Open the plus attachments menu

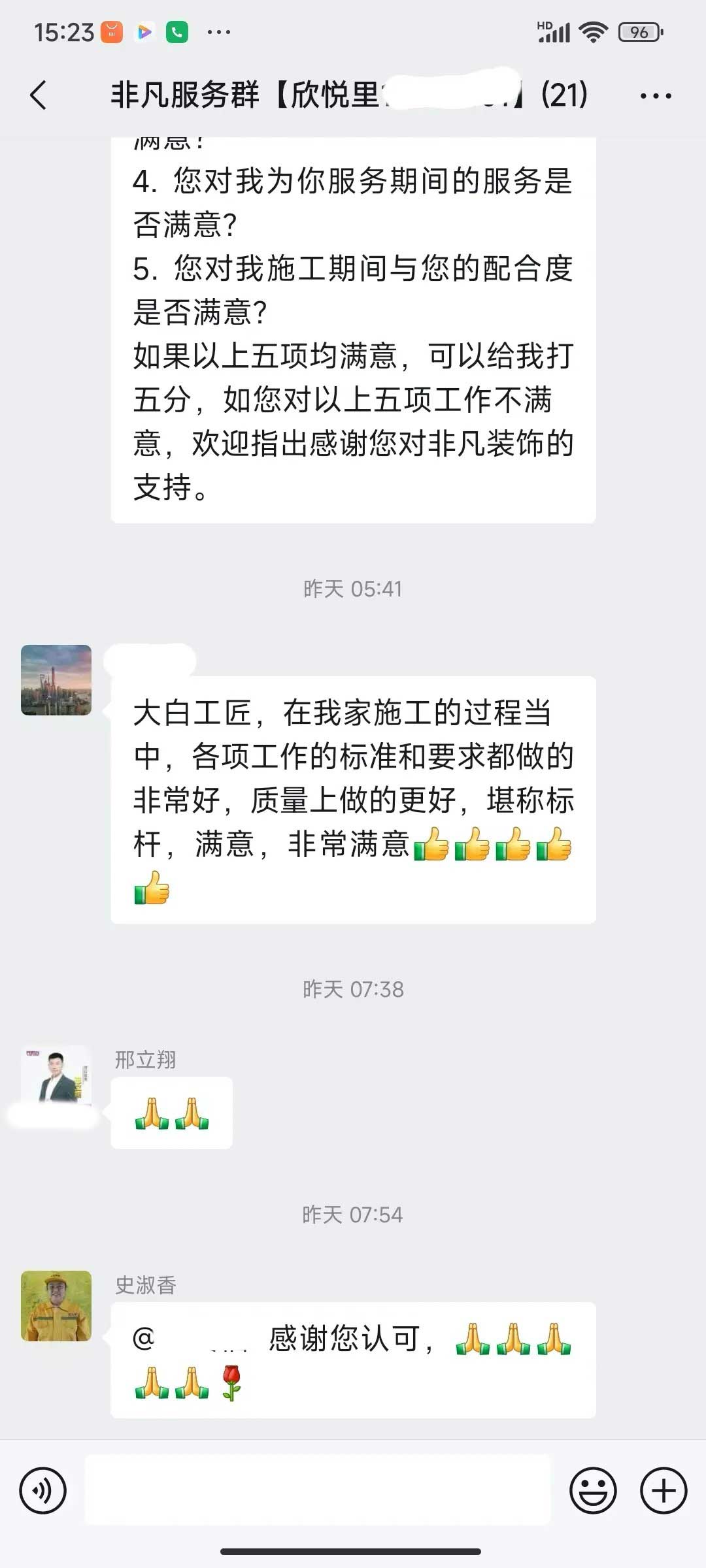[x=663, y=1490]
